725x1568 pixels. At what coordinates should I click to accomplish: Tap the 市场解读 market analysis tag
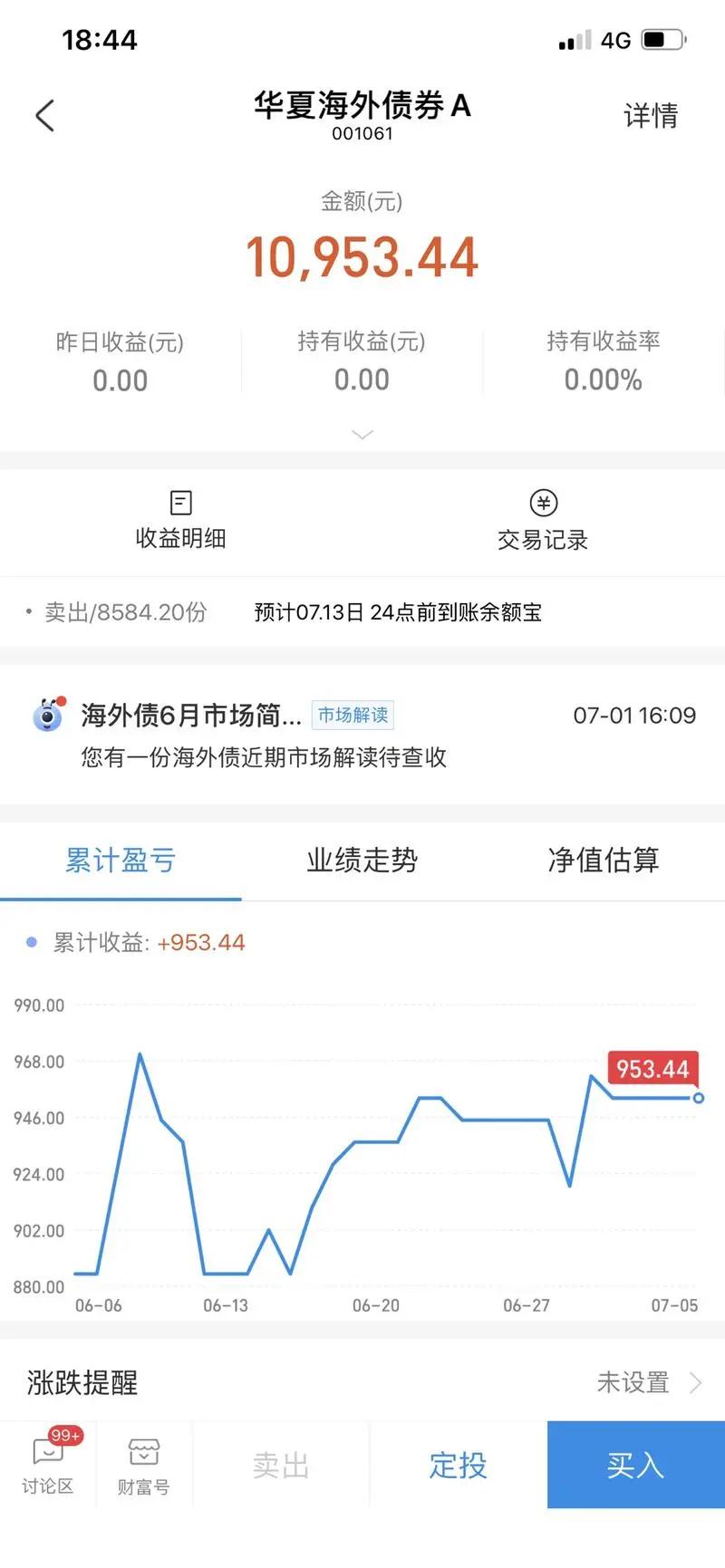click(x=352, y=716)
